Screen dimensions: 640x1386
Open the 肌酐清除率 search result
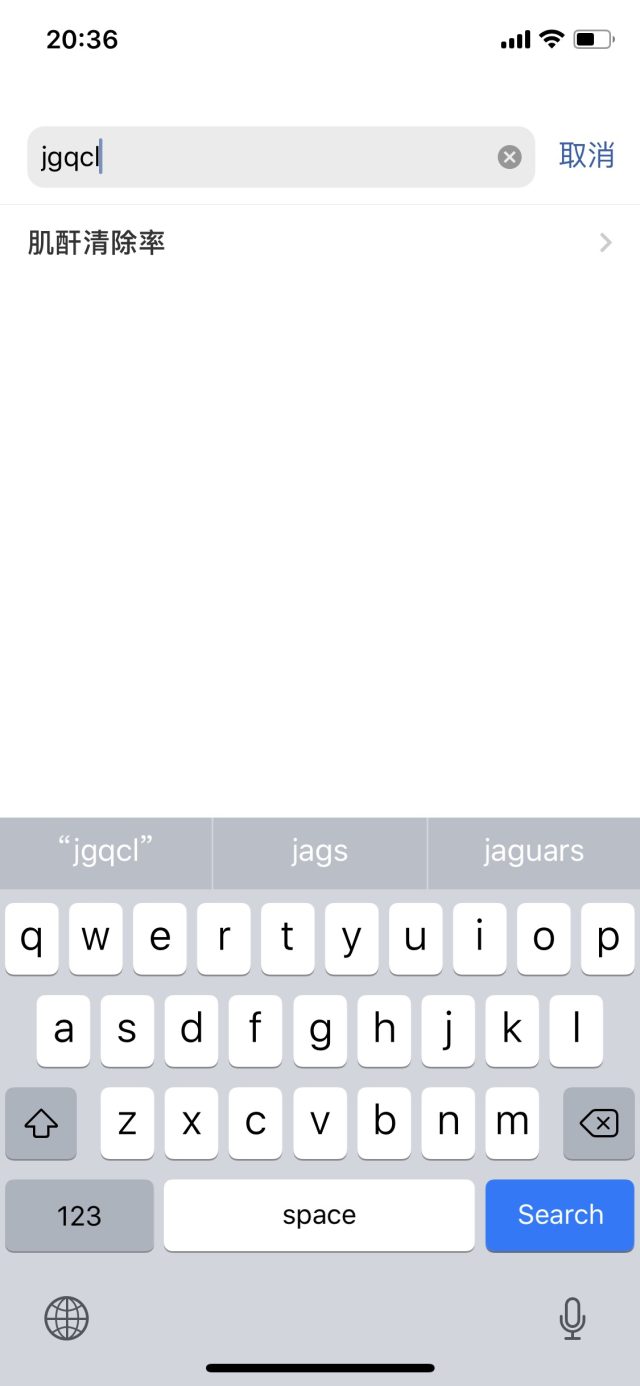(x=320, y=243)
